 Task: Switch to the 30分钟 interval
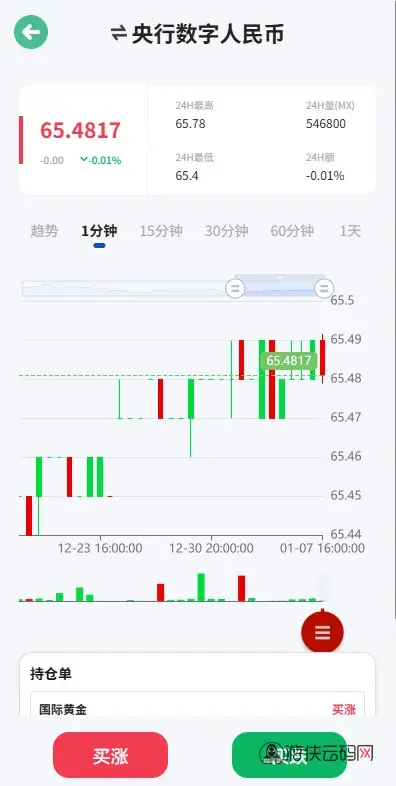tap(227, 231)
